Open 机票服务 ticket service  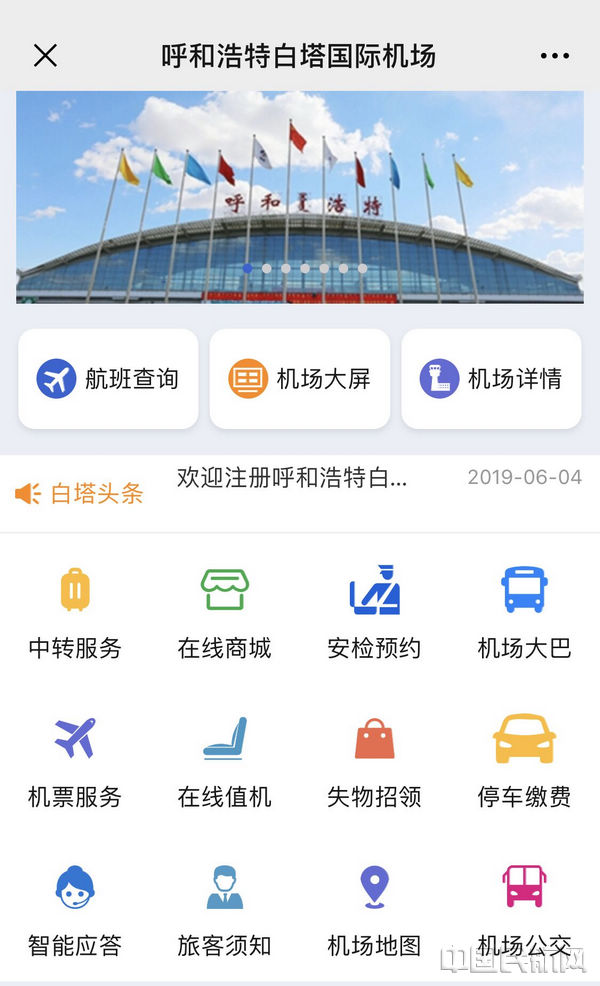75,760
